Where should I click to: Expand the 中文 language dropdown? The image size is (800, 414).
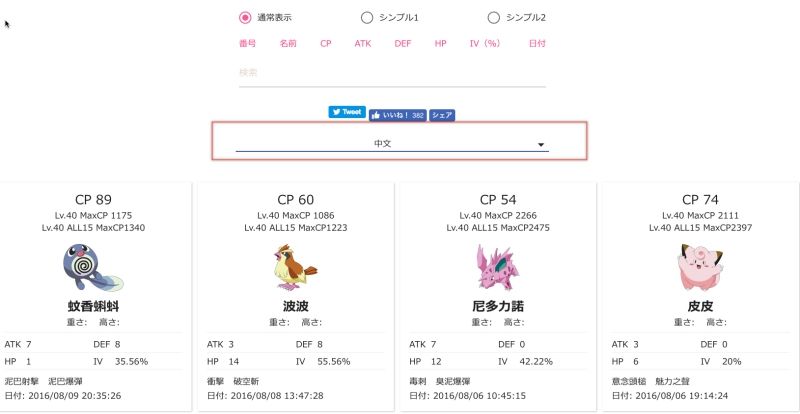coord(392,144)
